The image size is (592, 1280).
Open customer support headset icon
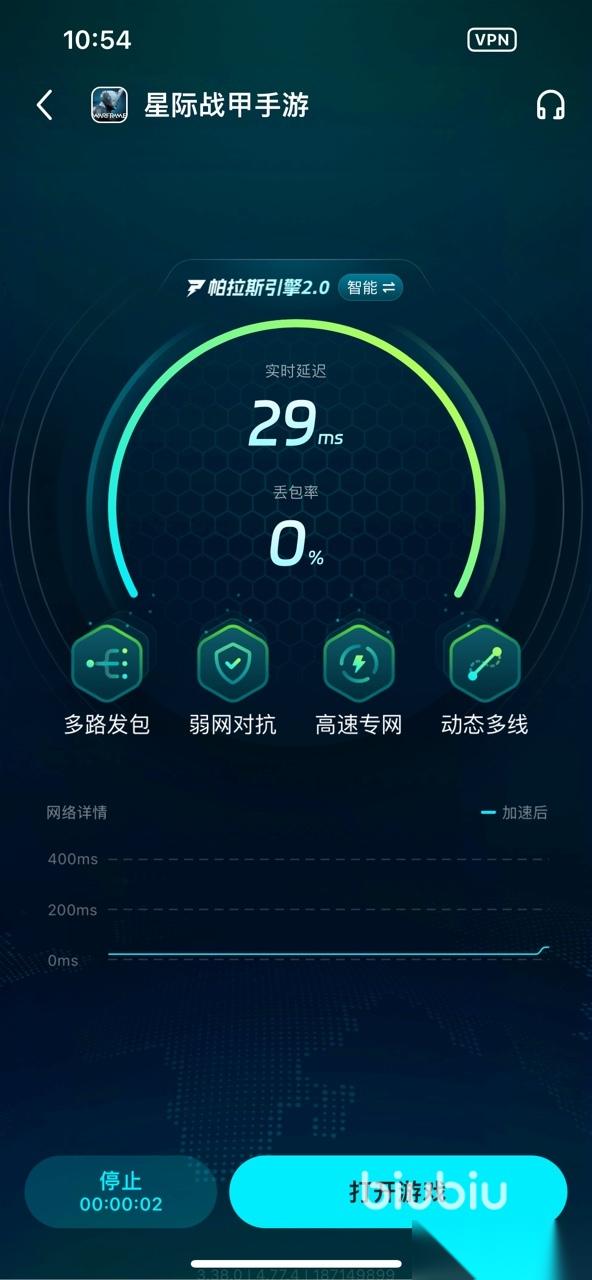(550, 105)
